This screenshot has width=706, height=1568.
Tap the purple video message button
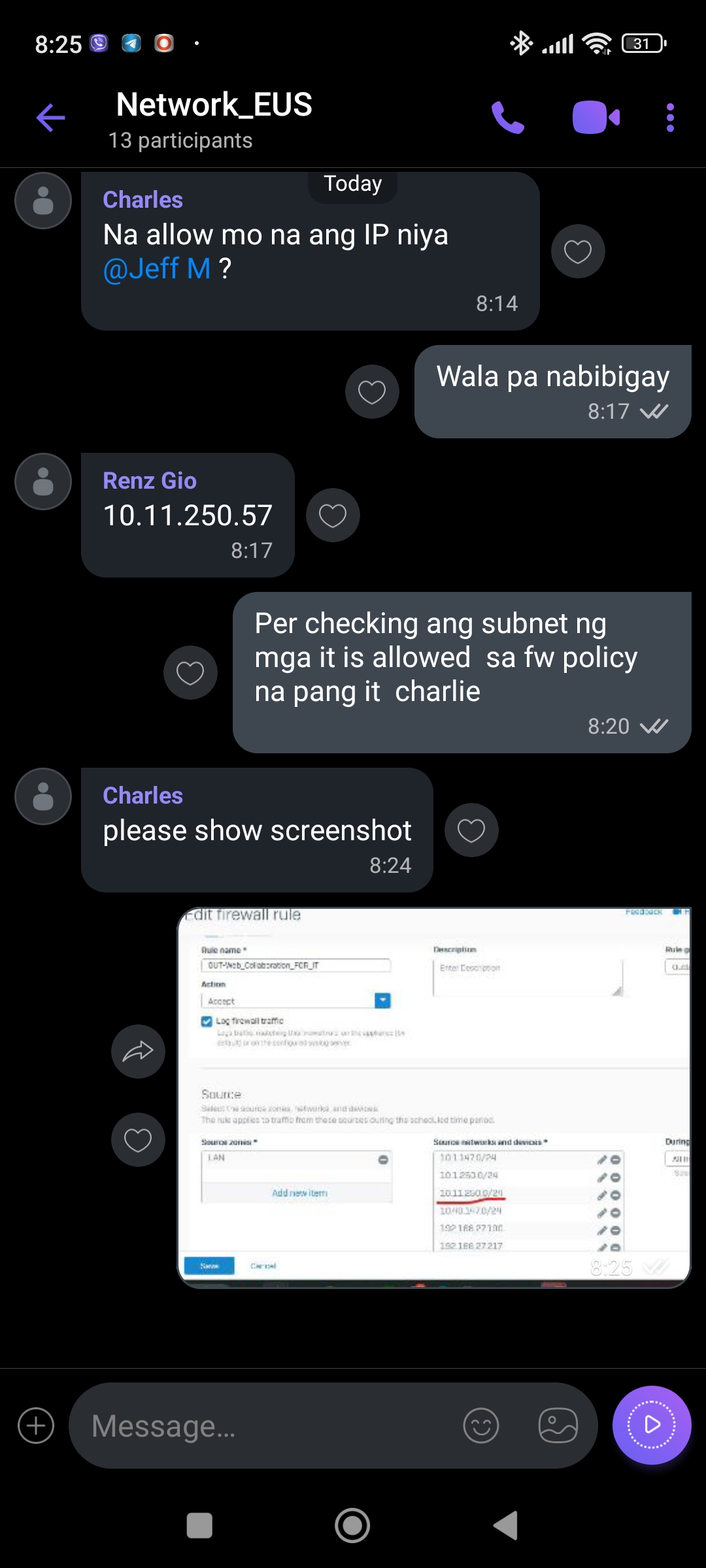click(652, 1425)
